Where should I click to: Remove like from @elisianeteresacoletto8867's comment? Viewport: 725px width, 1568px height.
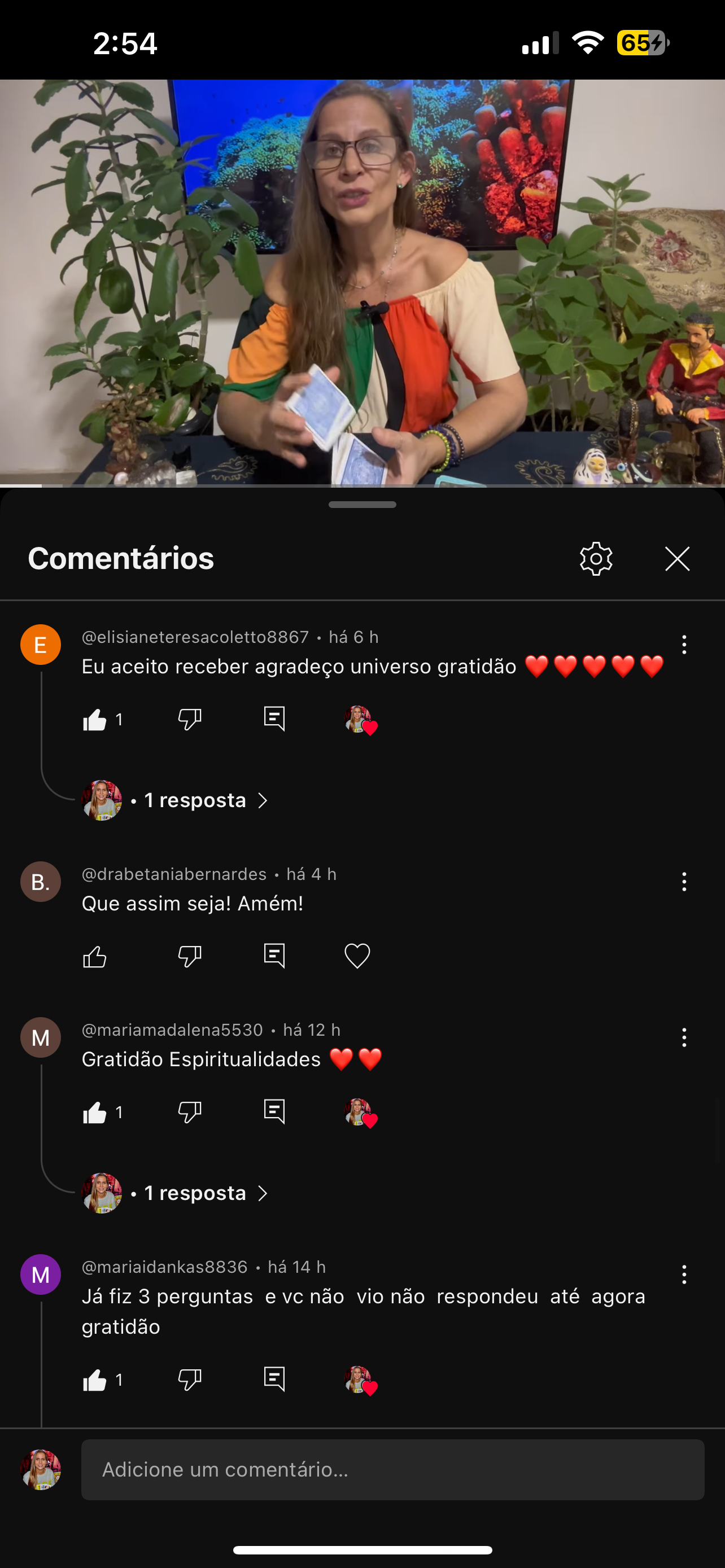point(94,720)
